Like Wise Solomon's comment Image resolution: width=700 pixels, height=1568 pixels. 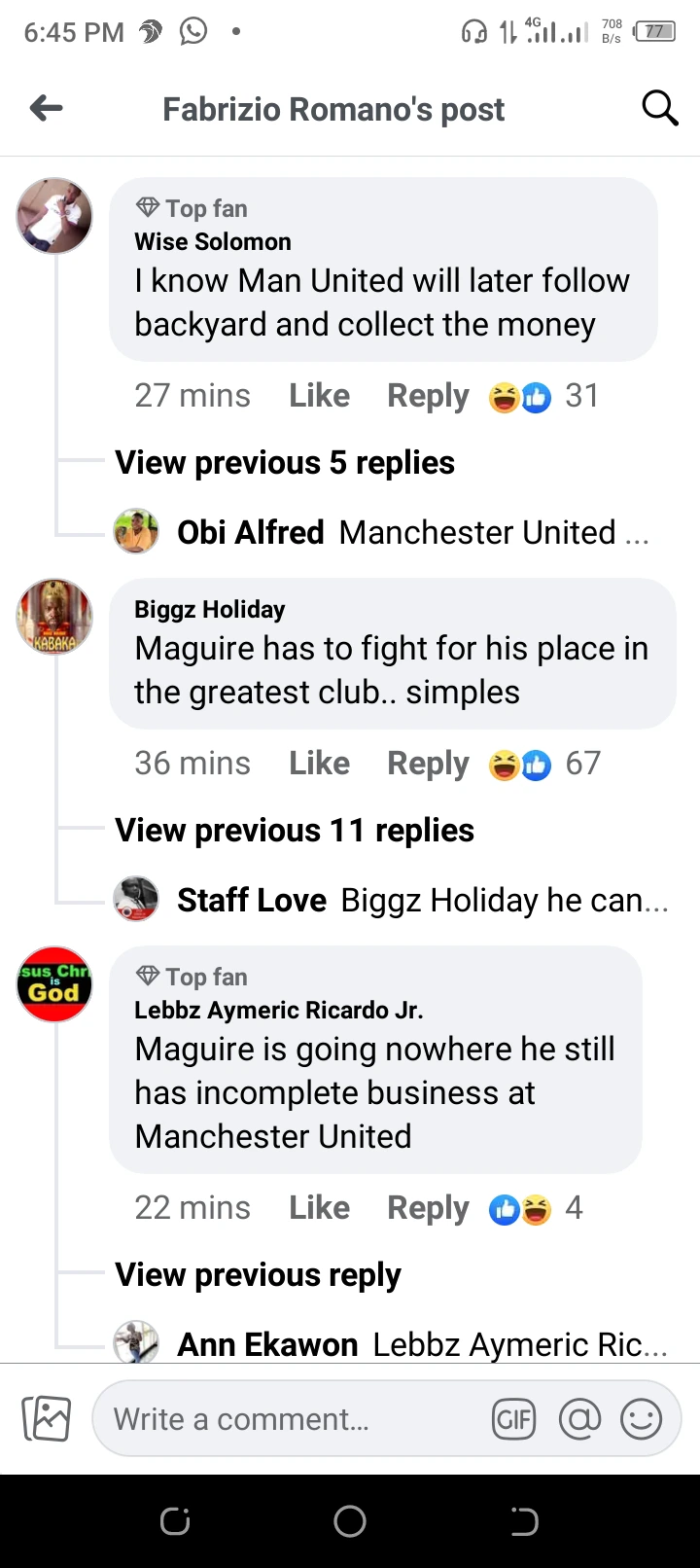[319, 396]
